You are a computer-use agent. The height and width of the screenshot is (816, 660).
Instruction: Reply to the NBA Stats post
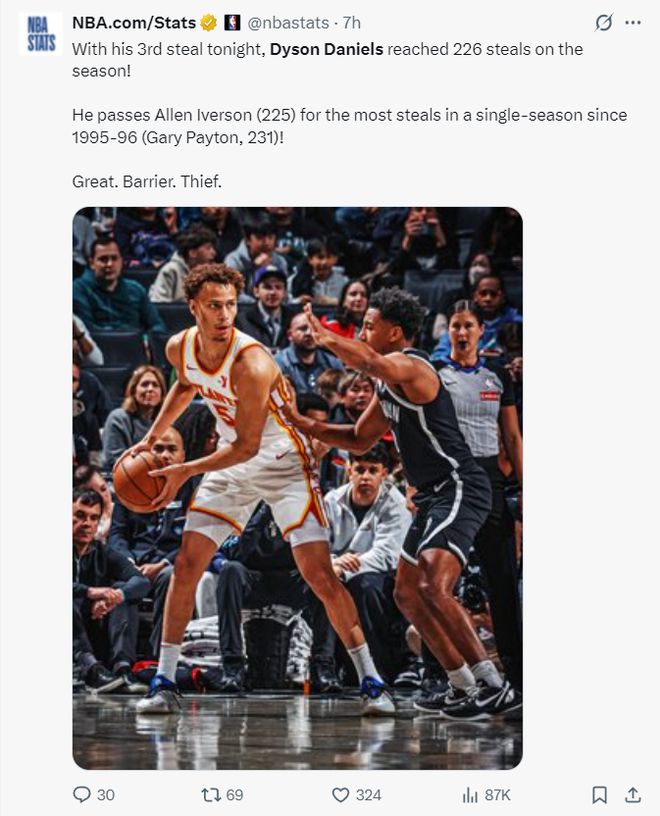(82, 794)
